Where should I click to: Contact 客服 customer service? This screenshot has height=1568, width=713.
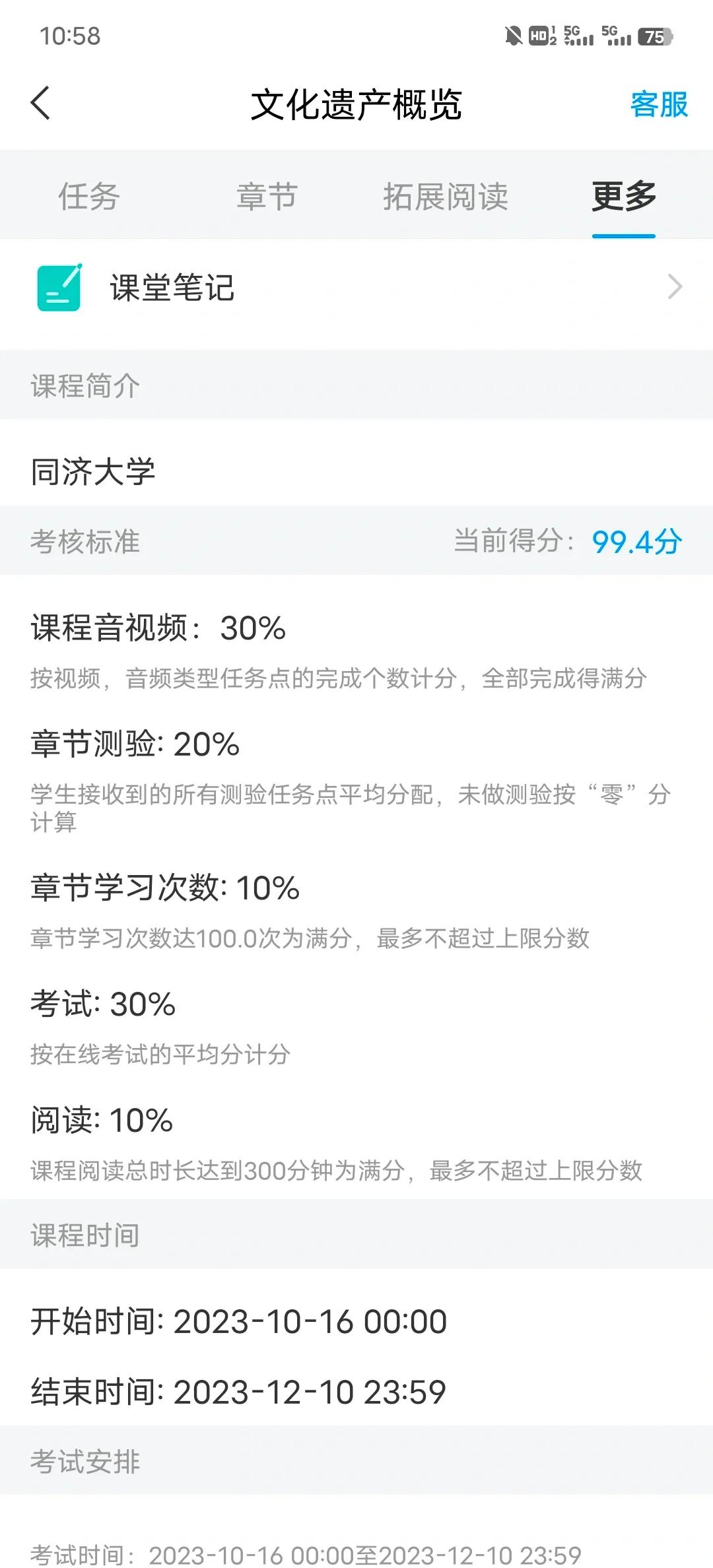(x=659, y=104)
